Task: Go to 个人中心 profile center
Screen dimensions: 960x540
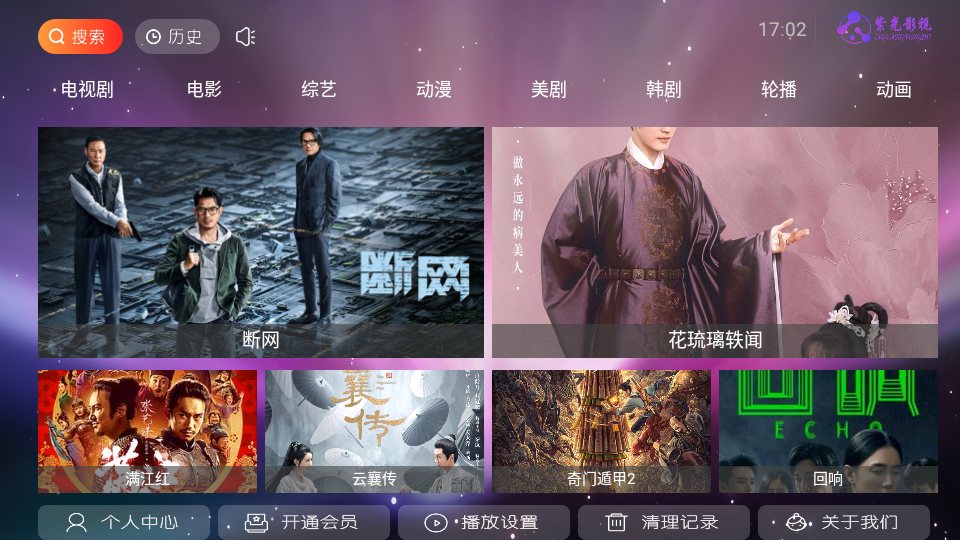Action: point(124,522)
